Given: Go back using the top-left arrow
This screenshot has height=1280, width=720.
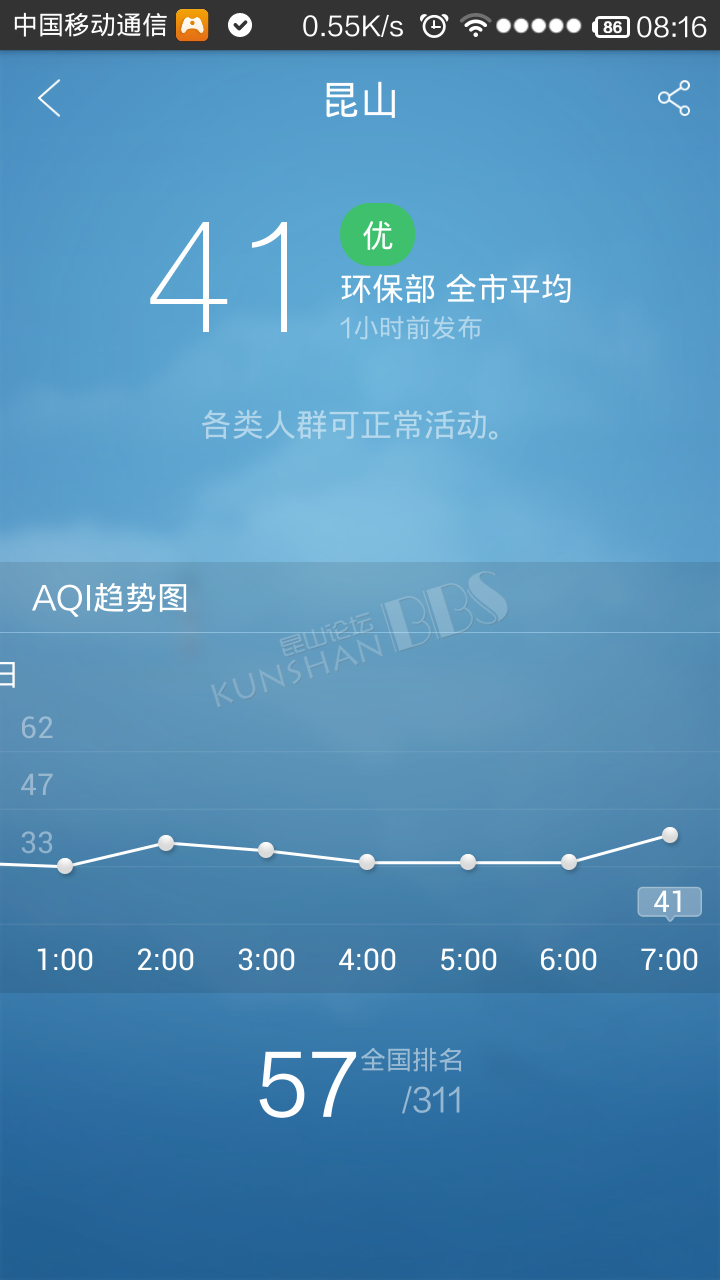Looking at the screenshot, I should [x=49, y=98].
